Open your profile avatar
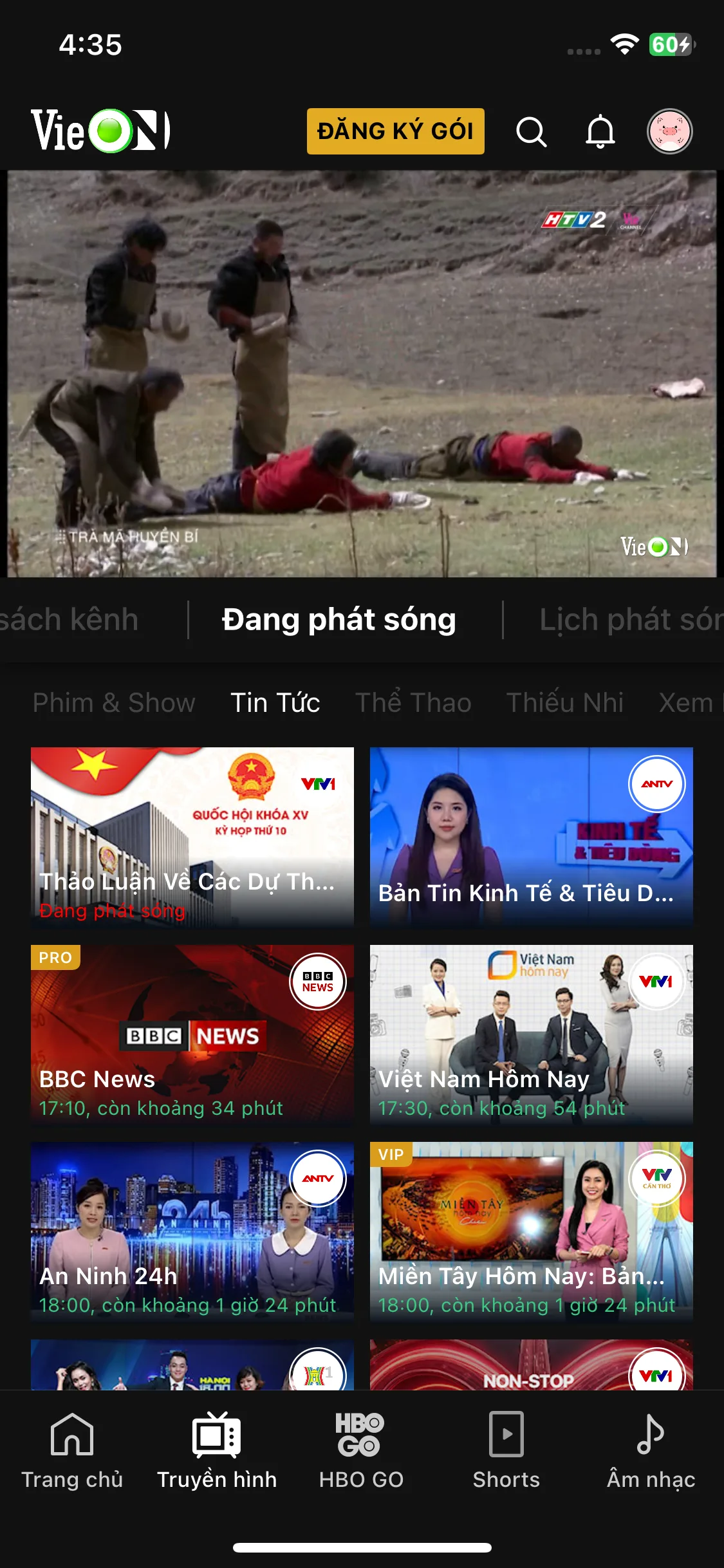 (x=670, y=131)
